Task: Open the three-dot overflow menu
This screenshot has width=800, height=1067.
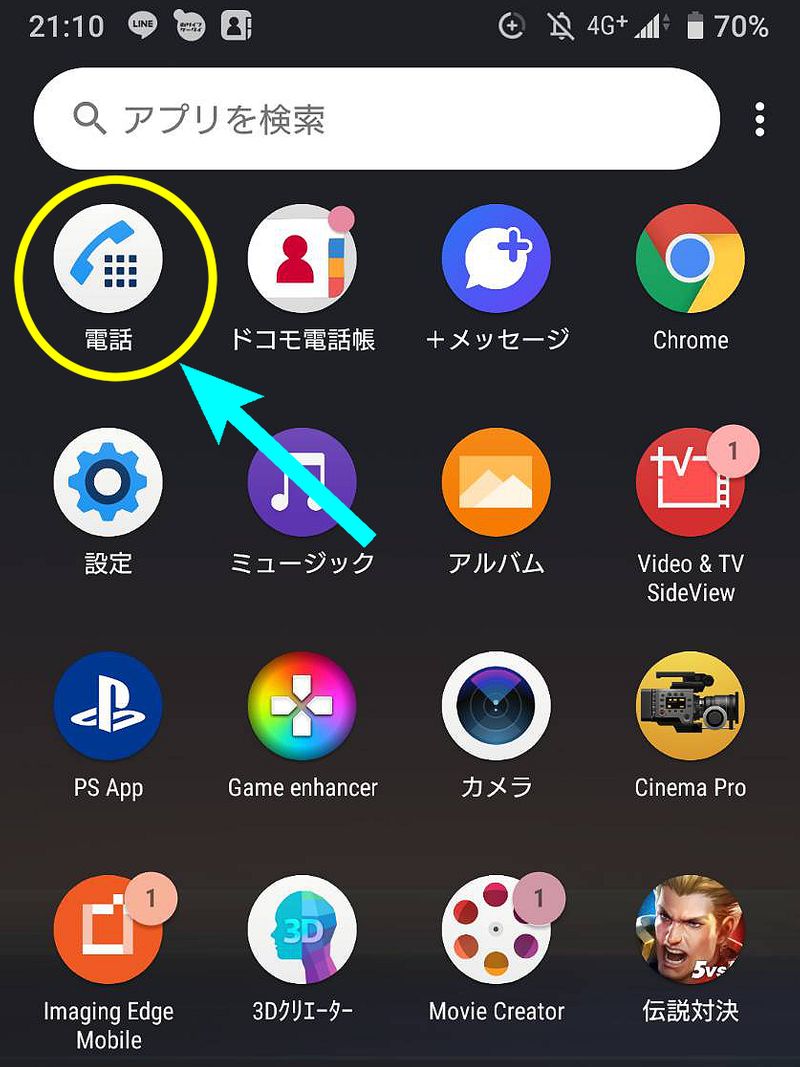Action: point(760,120)
